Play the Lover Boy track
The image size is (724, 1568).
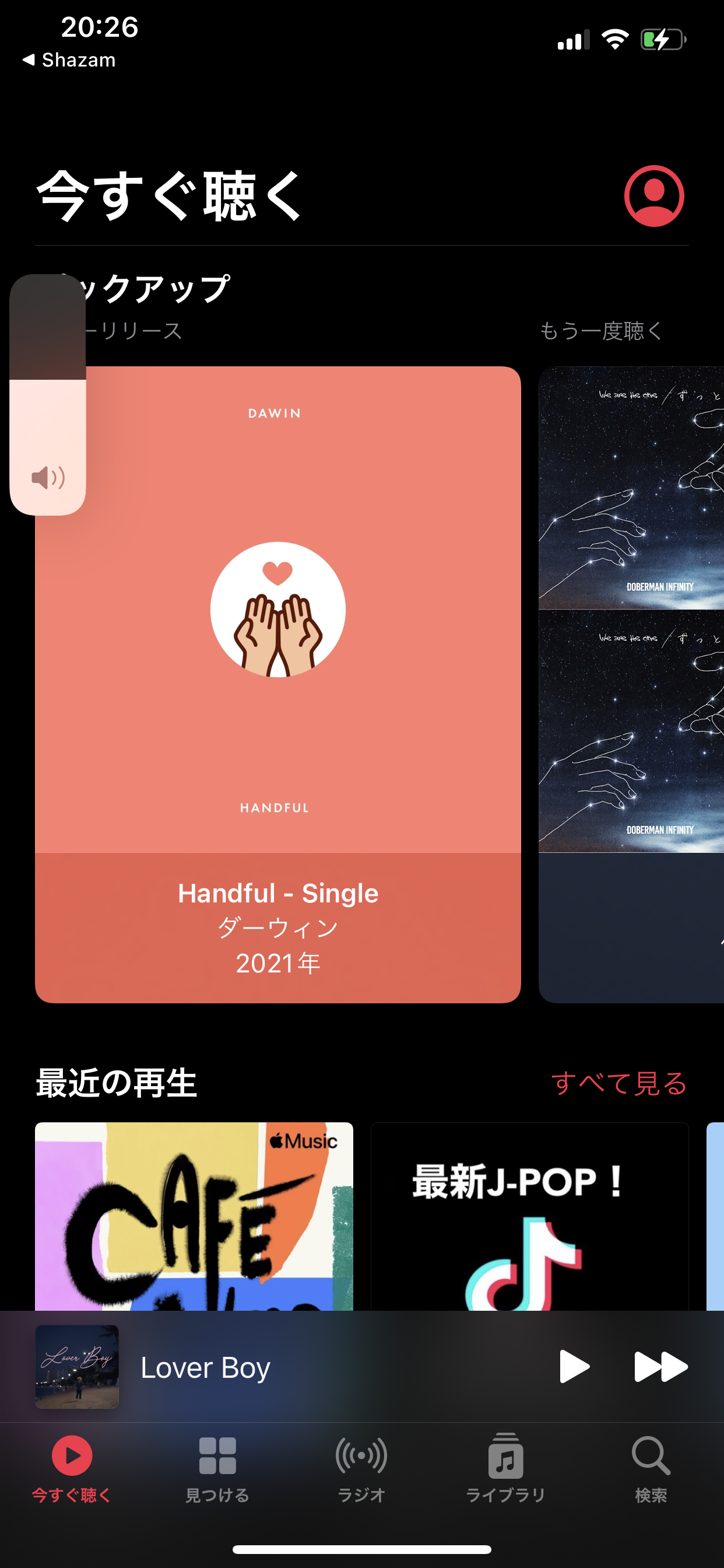click(x=574, y=1367)
